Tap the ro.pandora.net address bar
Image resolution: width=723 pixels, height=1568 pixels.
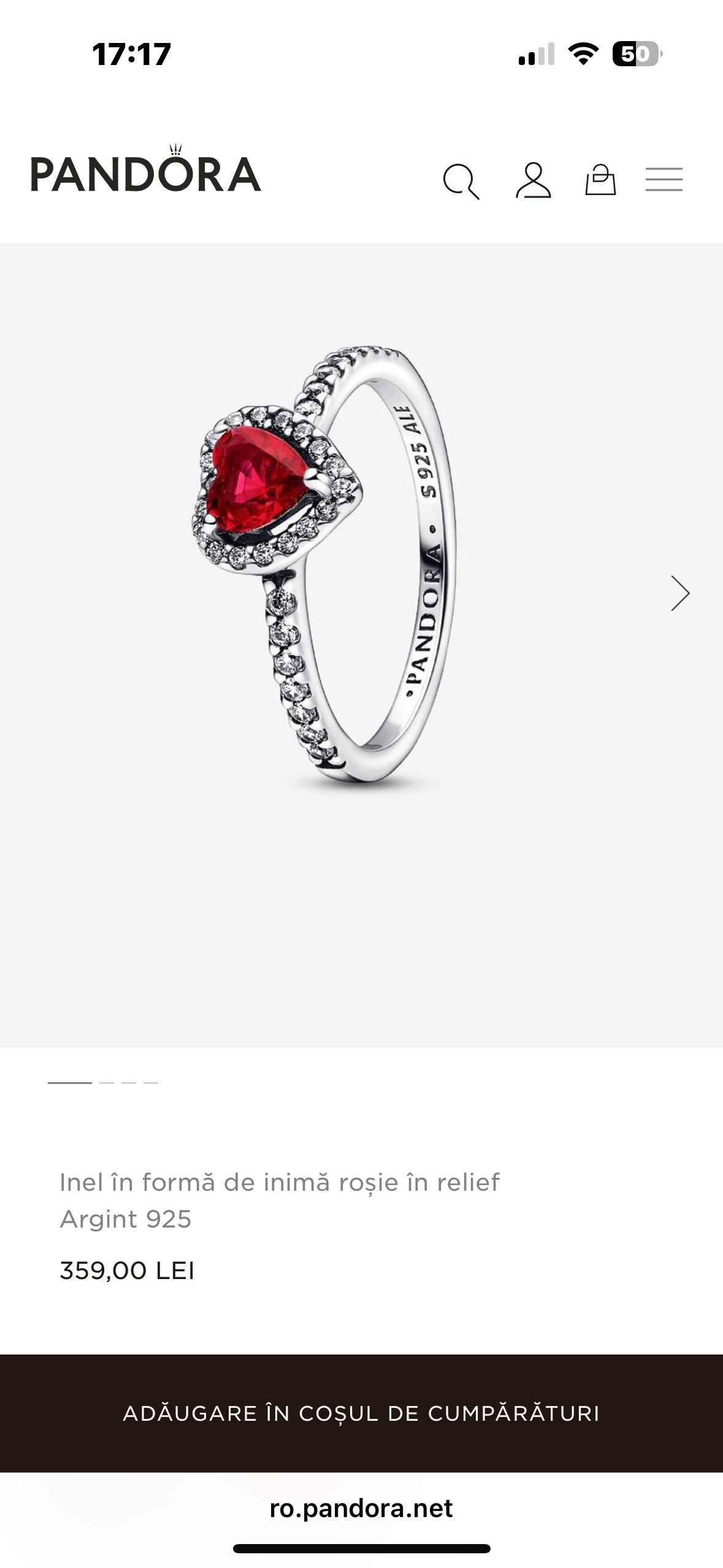[361, 1508]
